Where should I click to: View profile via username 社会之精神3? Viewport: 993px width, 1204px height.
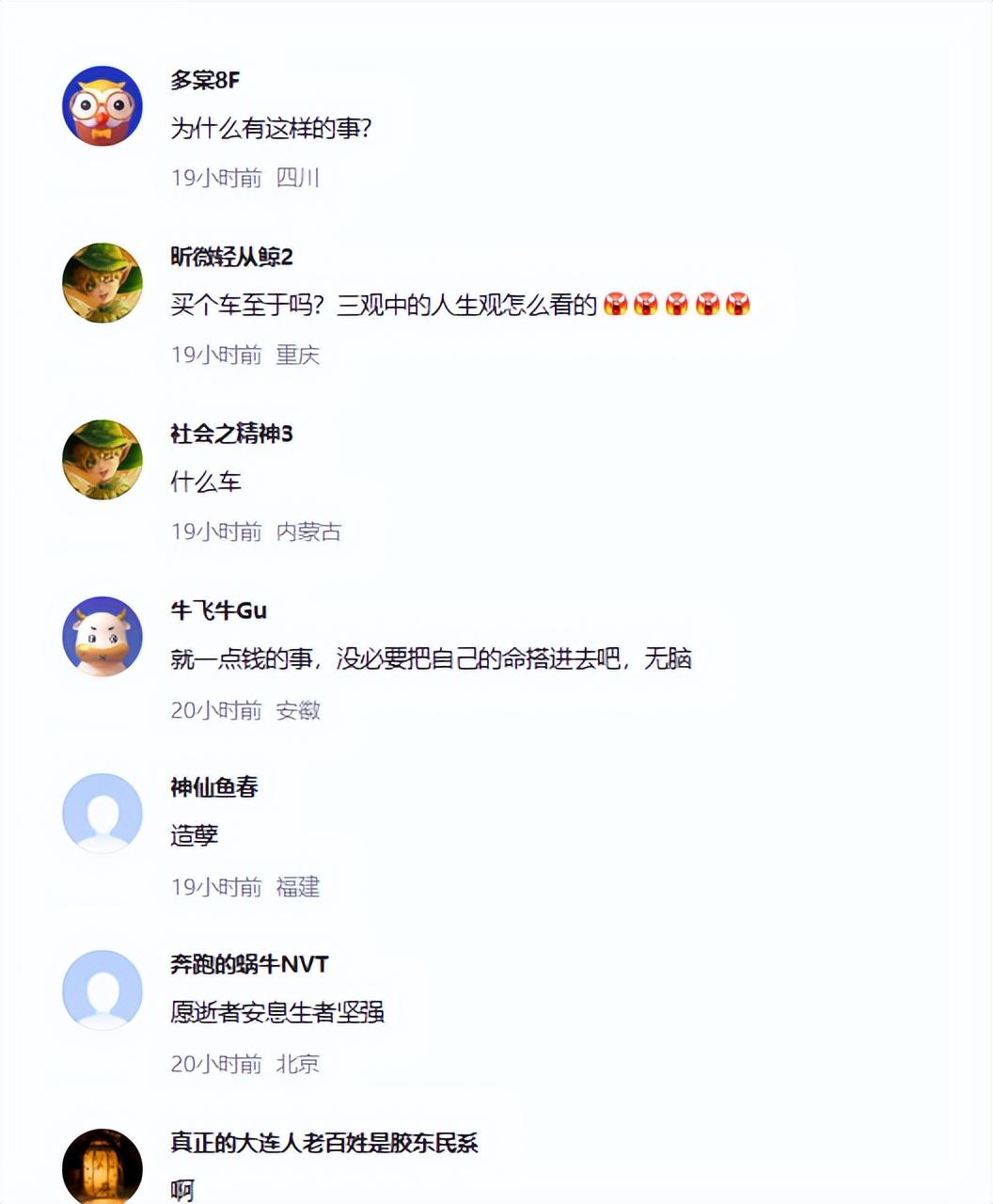pyautogui.click(x=231, y=434)
